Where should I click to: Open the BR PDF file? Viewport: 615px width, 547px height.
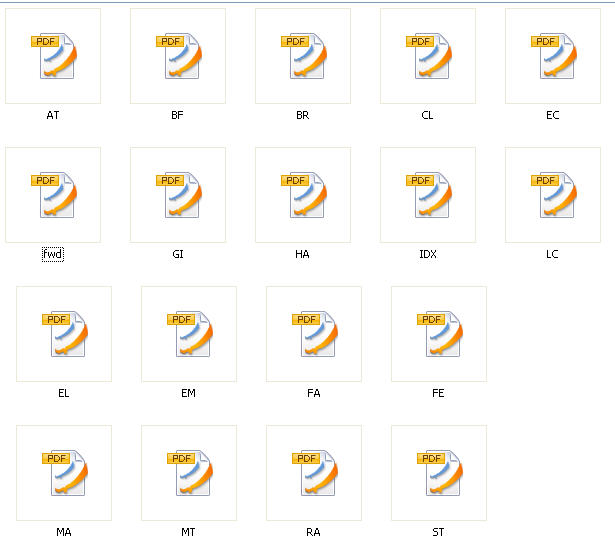pyautogui.click(x=303, y=56)
